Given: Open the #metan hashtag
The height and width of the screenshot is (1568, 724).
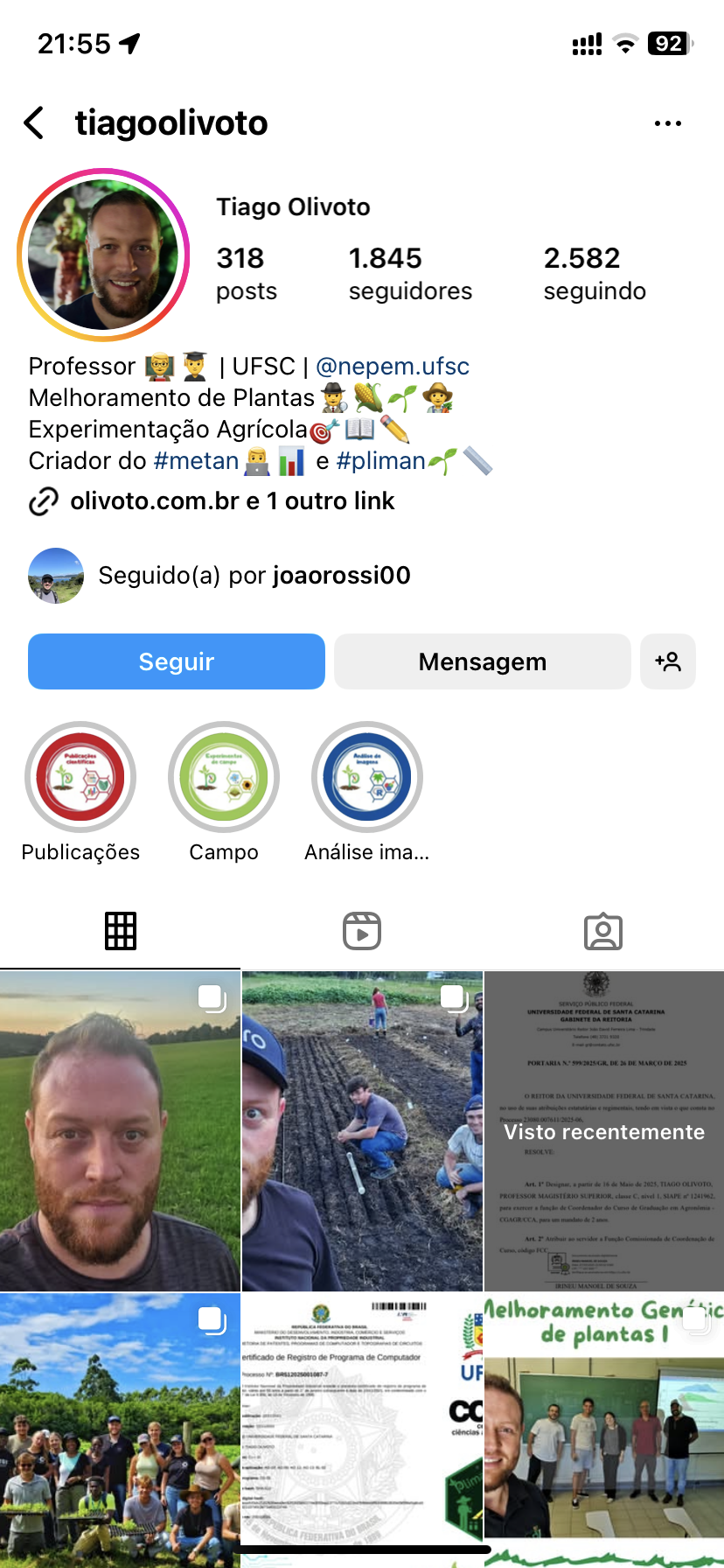Looking at the screenshot, I should (x=196, y=461).
